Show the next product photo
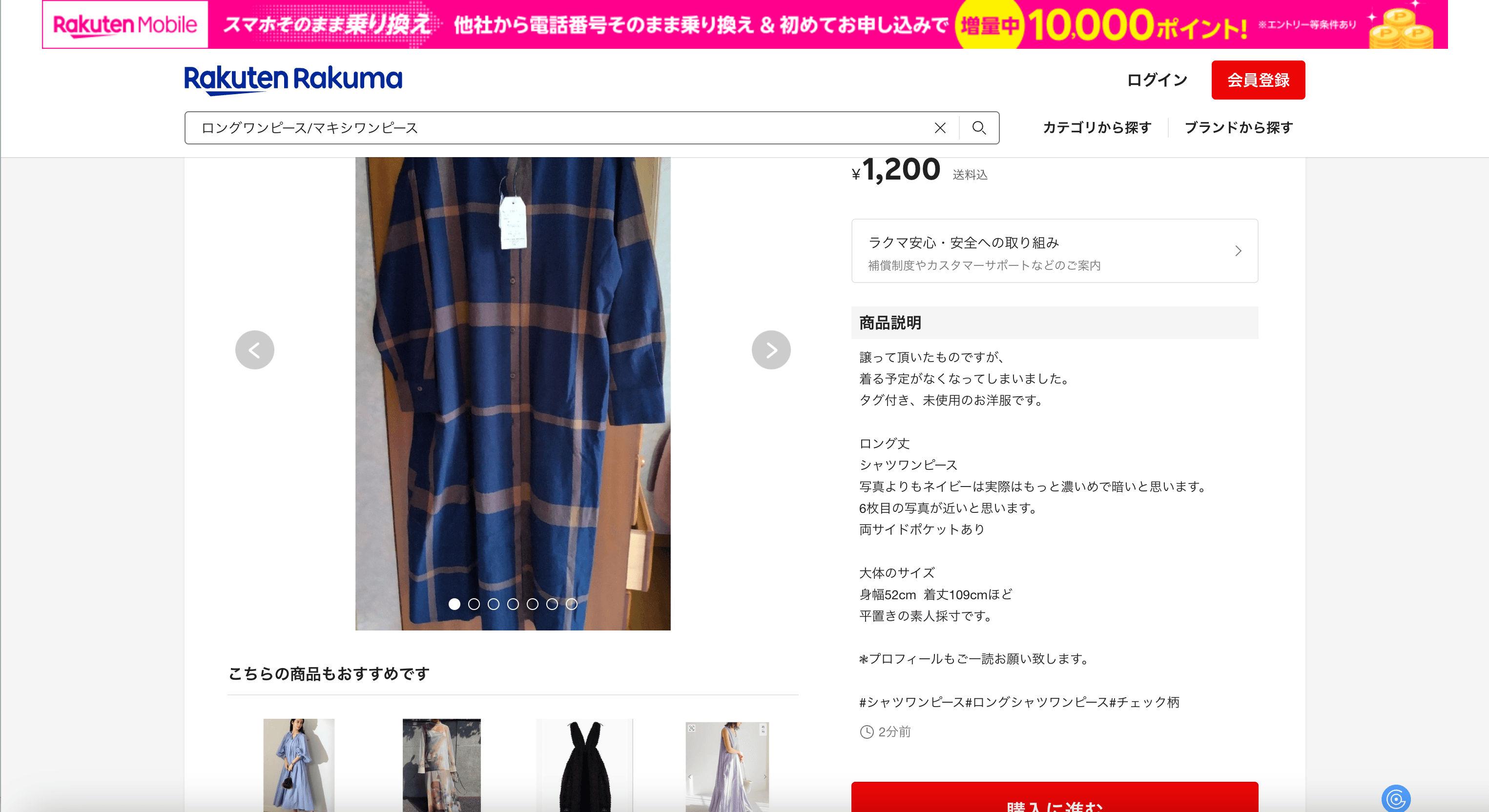Image resolution: width=1489 pixels, height=812 pixels. pyautogui.click(x=770, y=350)
